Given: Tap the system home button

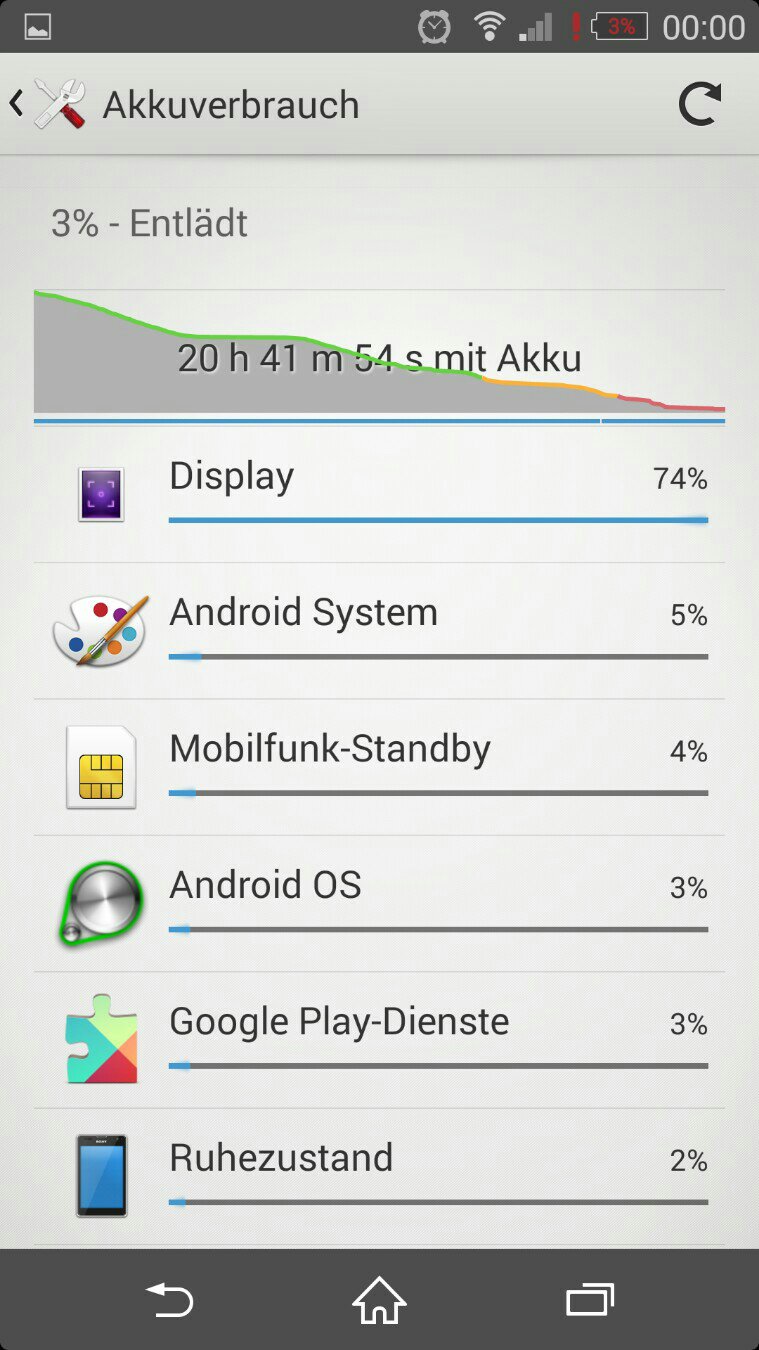Looking at the screenshot, I should click(x=379, y=1300).
